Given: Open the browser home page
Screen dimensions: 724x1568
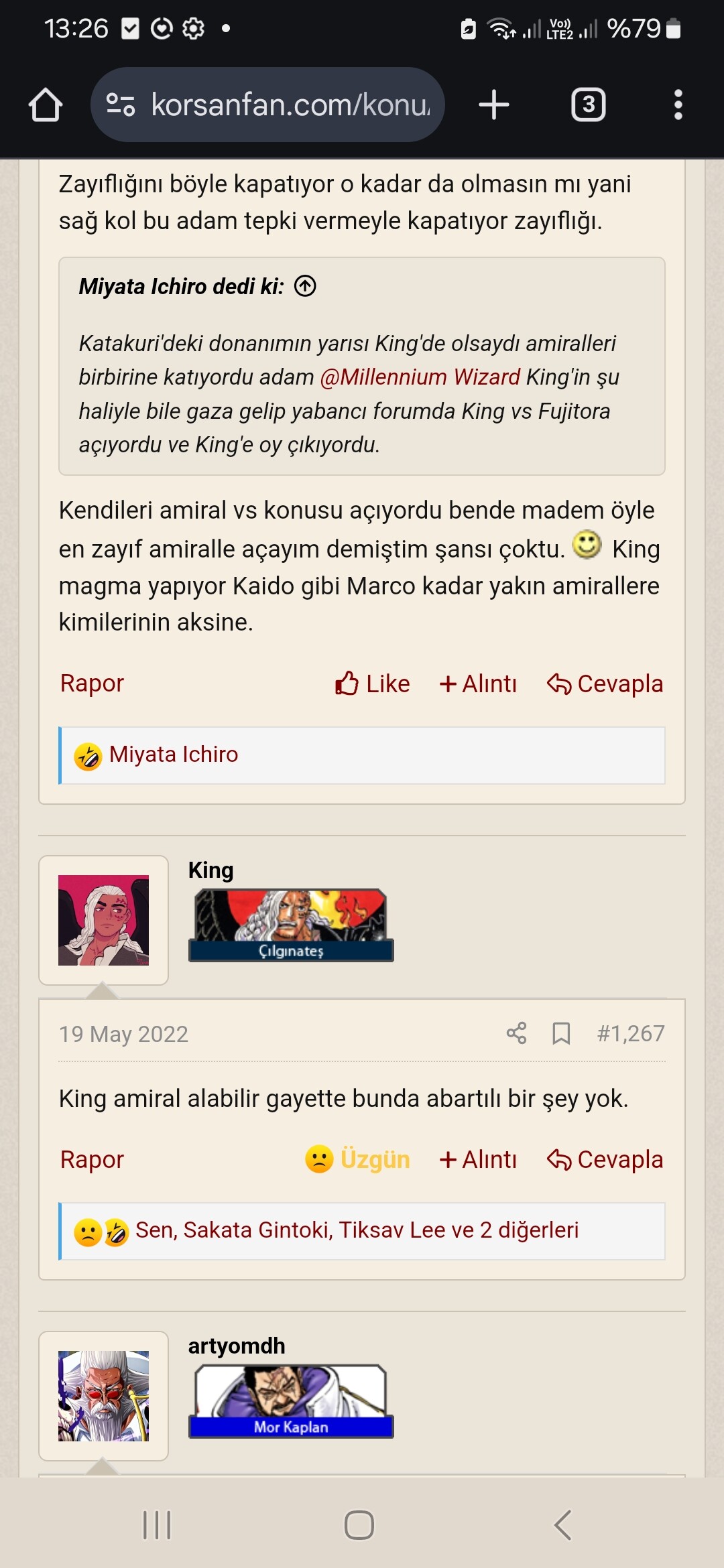Looking at the screenshot, I should tap(46, 105).
